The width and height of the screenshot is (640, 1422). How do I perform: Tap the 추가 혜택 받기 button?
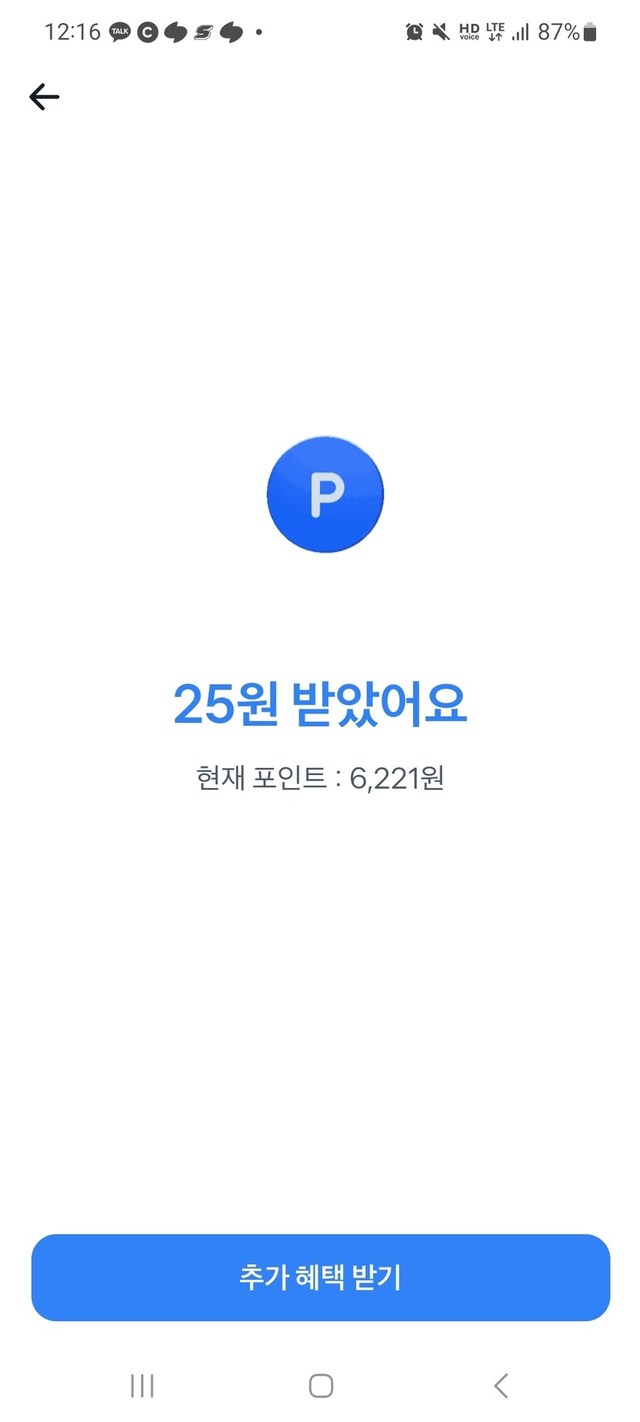click(x=320, y=1277)
